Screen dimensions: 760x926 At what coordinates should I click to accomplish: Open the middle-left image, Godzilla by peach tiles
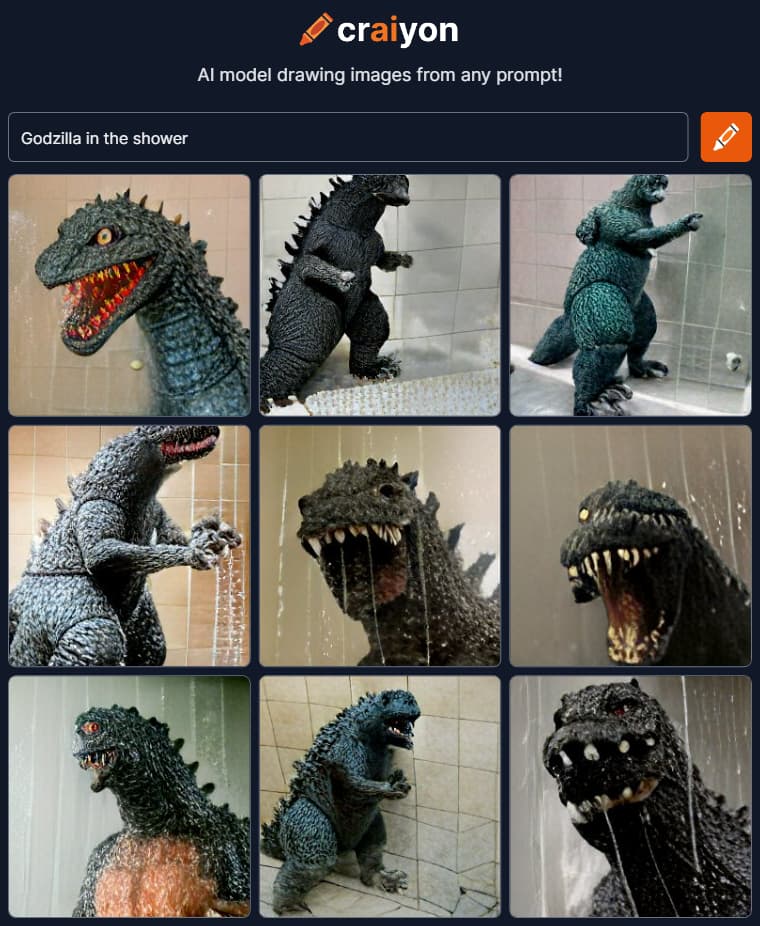point(129,546)
